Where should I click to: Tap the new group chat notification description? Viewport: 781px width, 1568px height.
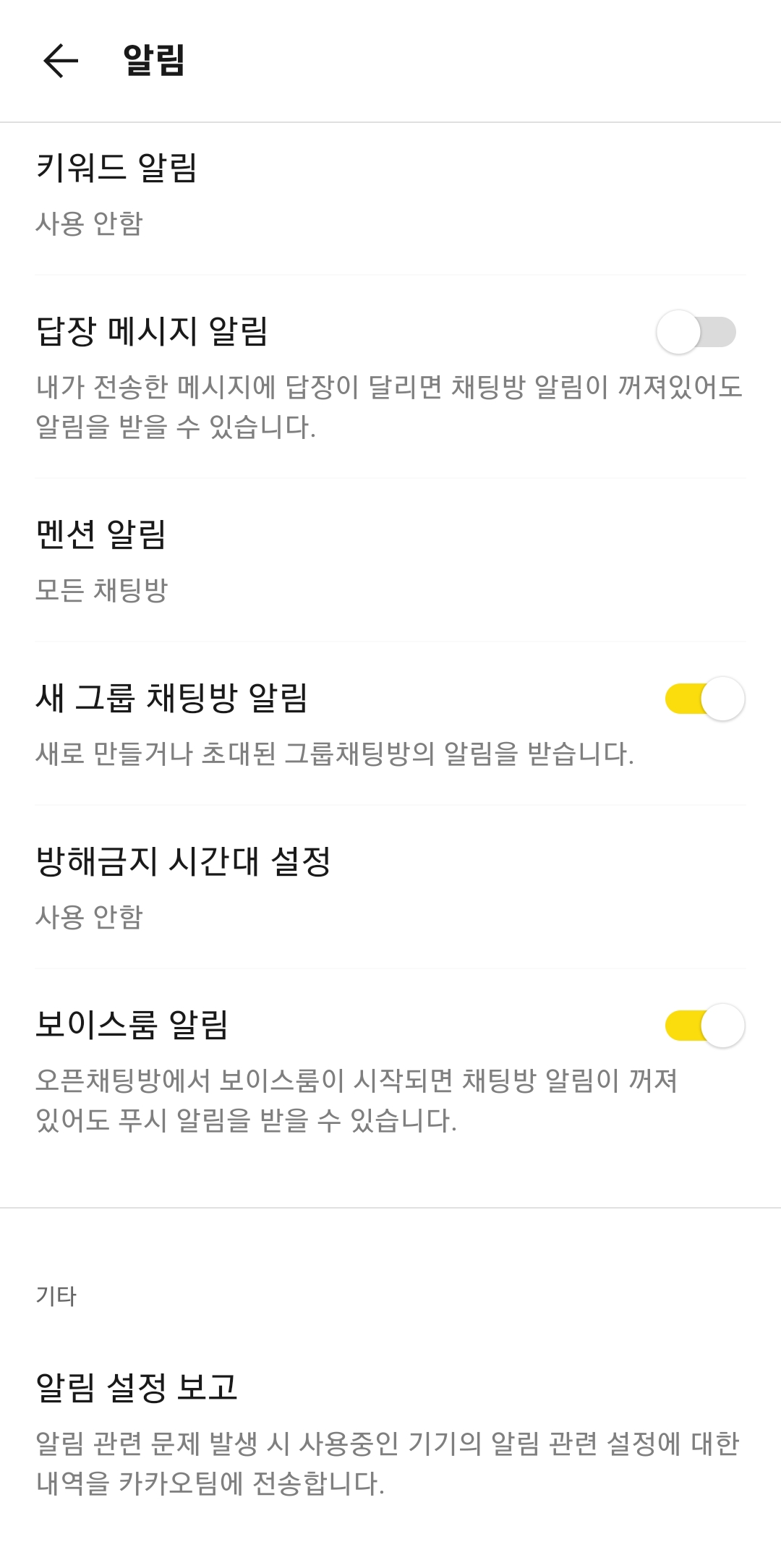pos(334,755)
